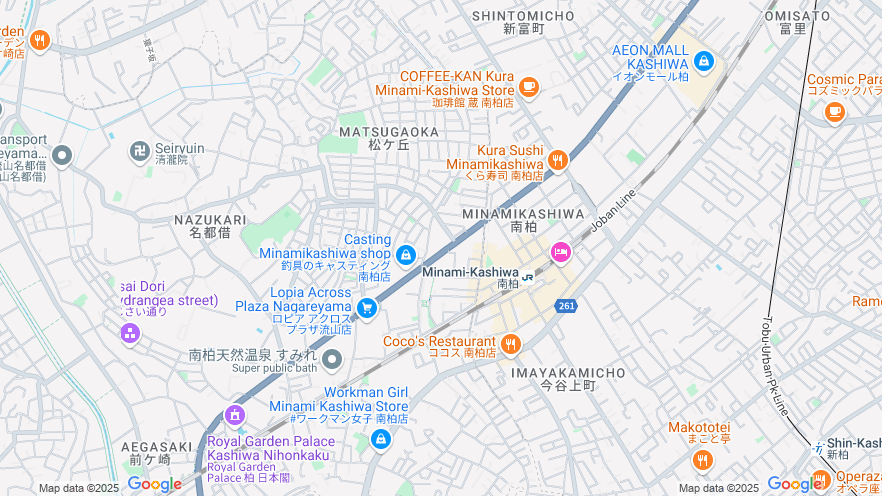Open Workman Girl Minami Kashiwa Store pin
Viewport: 882px width, 496px height.
(x=381, y=438)
